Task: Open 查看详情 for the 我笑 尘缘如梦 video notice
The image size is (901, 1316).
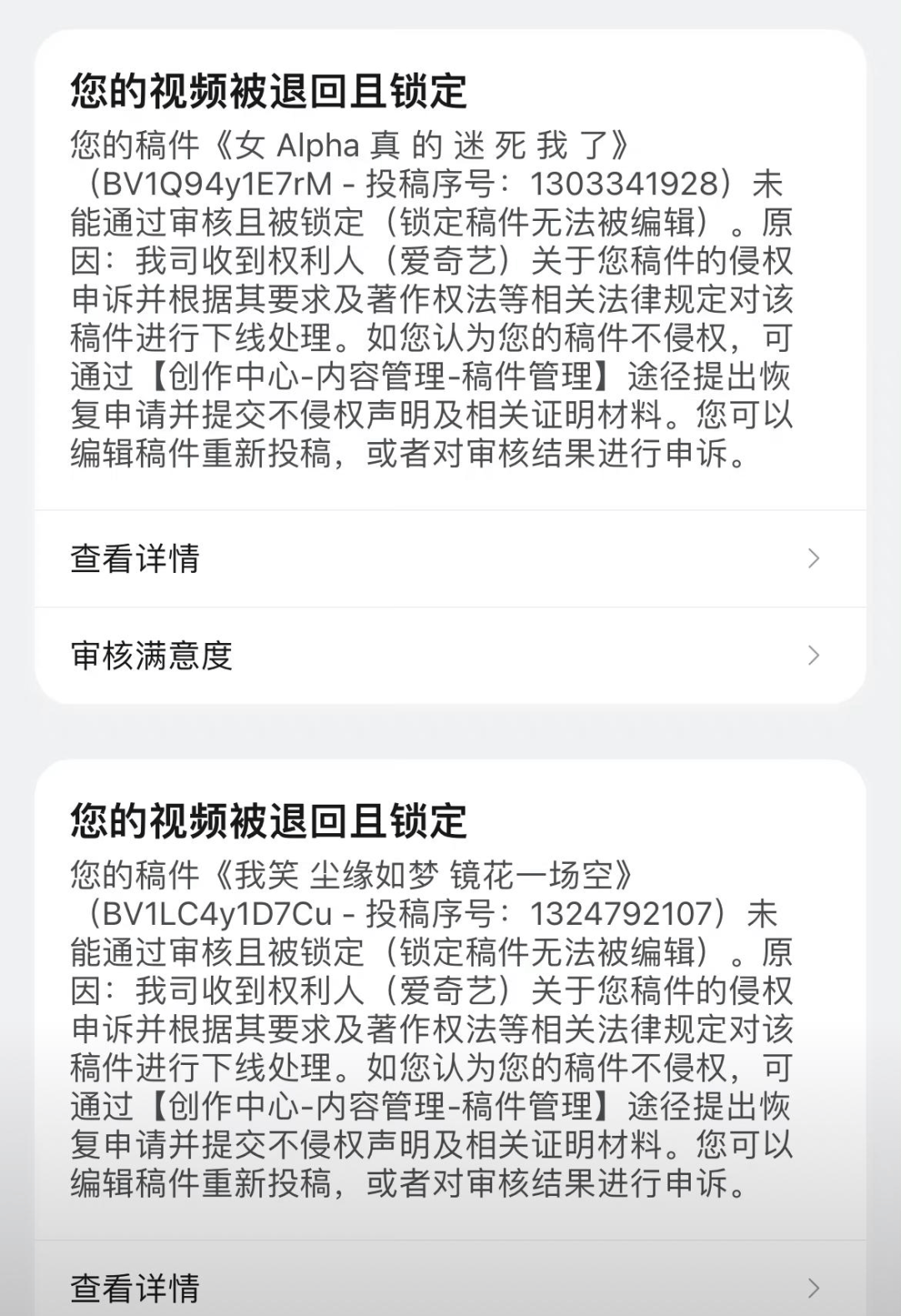Action: [449, 1287]
